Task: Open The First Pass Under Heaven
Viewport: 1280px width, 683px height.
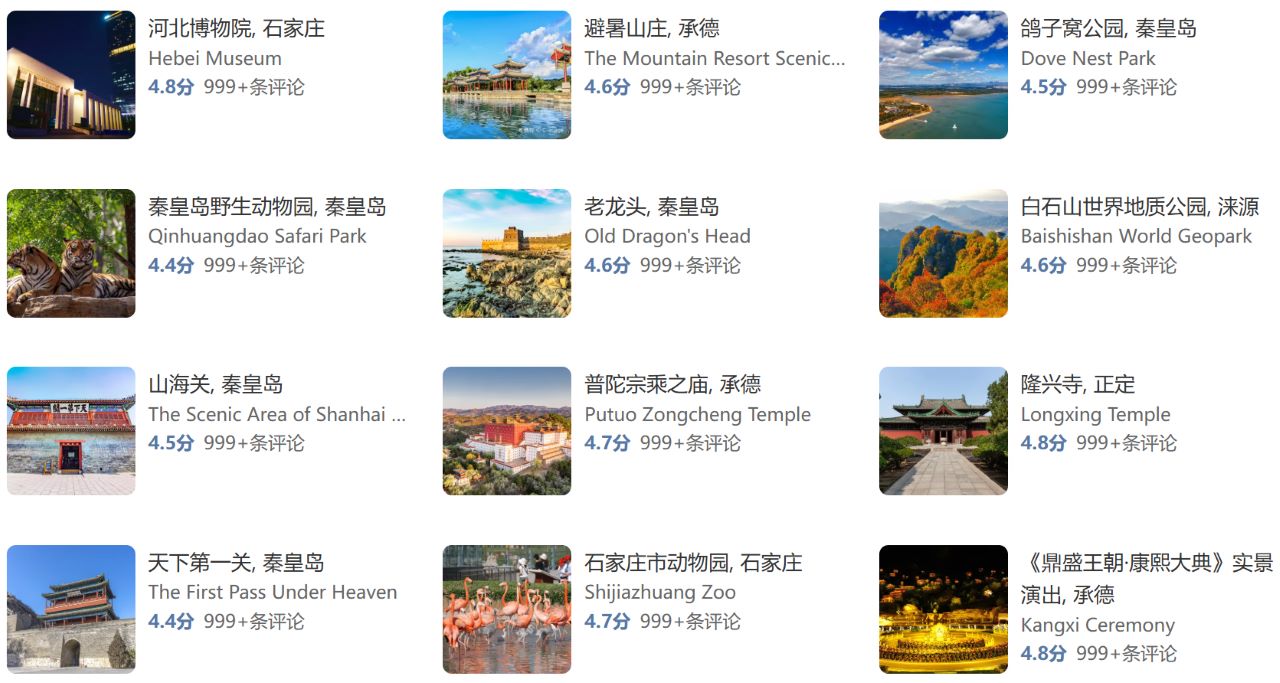Action: pyautogui.click(x=236, y=563)
